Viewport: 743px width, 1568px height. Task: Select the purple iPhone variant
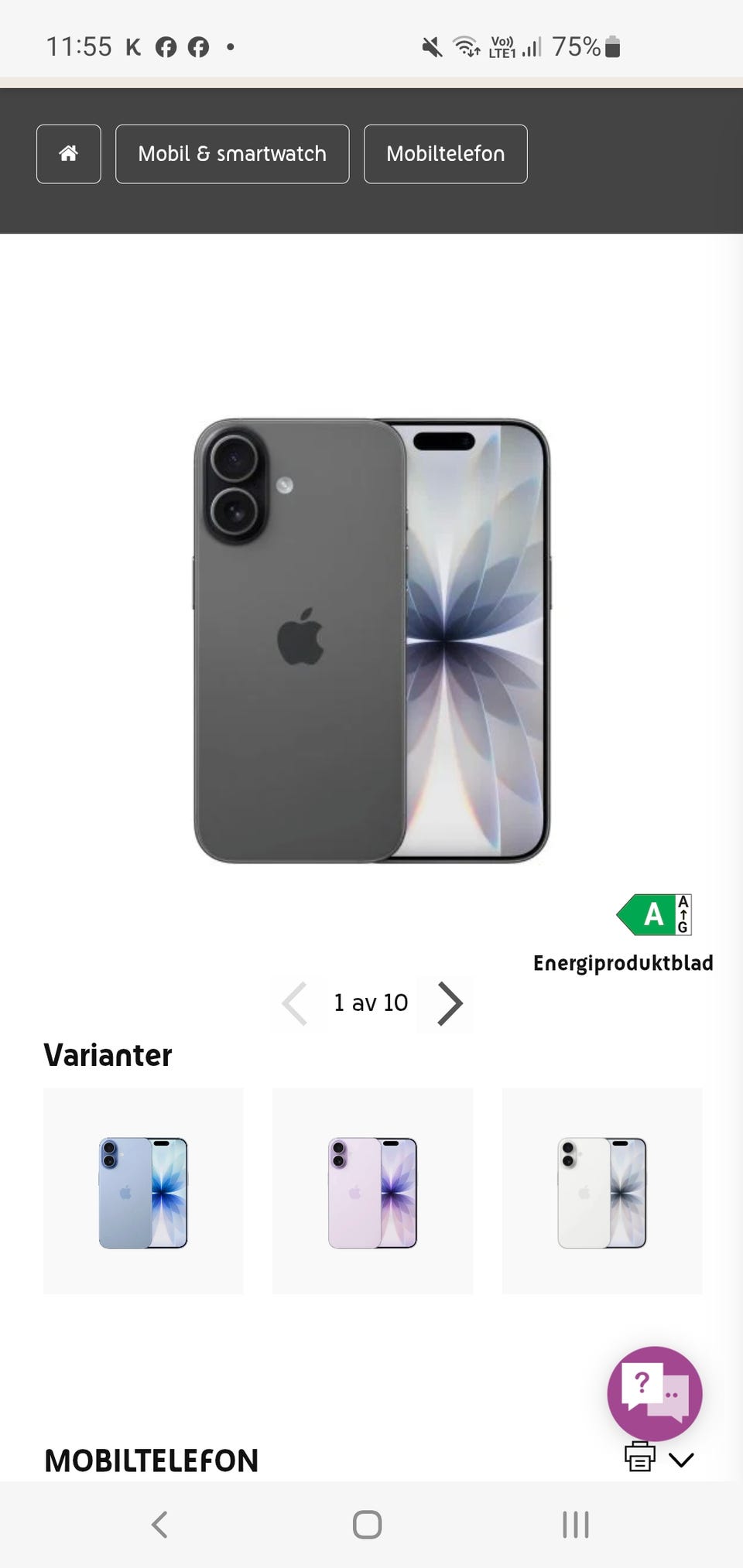coord(372,1191)
